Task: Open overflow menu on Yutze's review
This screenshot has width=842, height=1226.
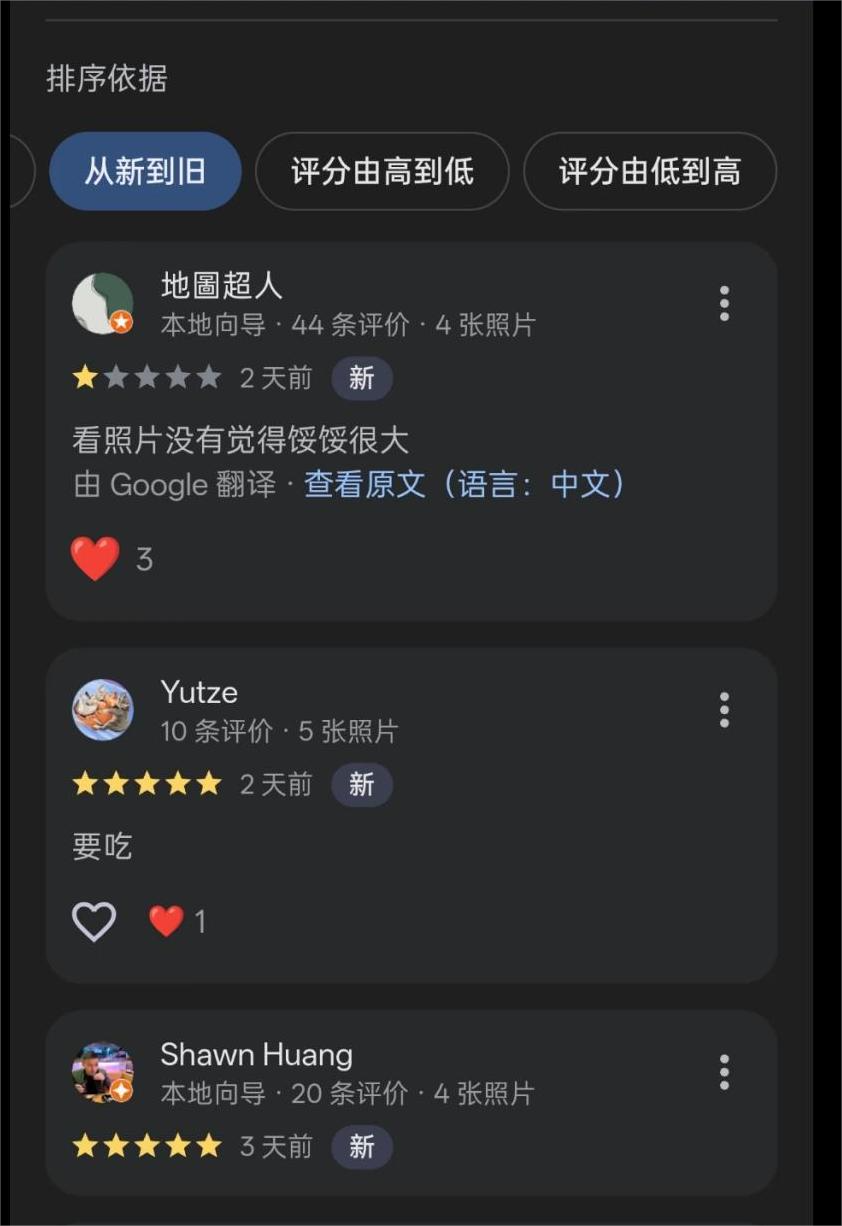Action: pyautogui.click(x=724, y=710)
